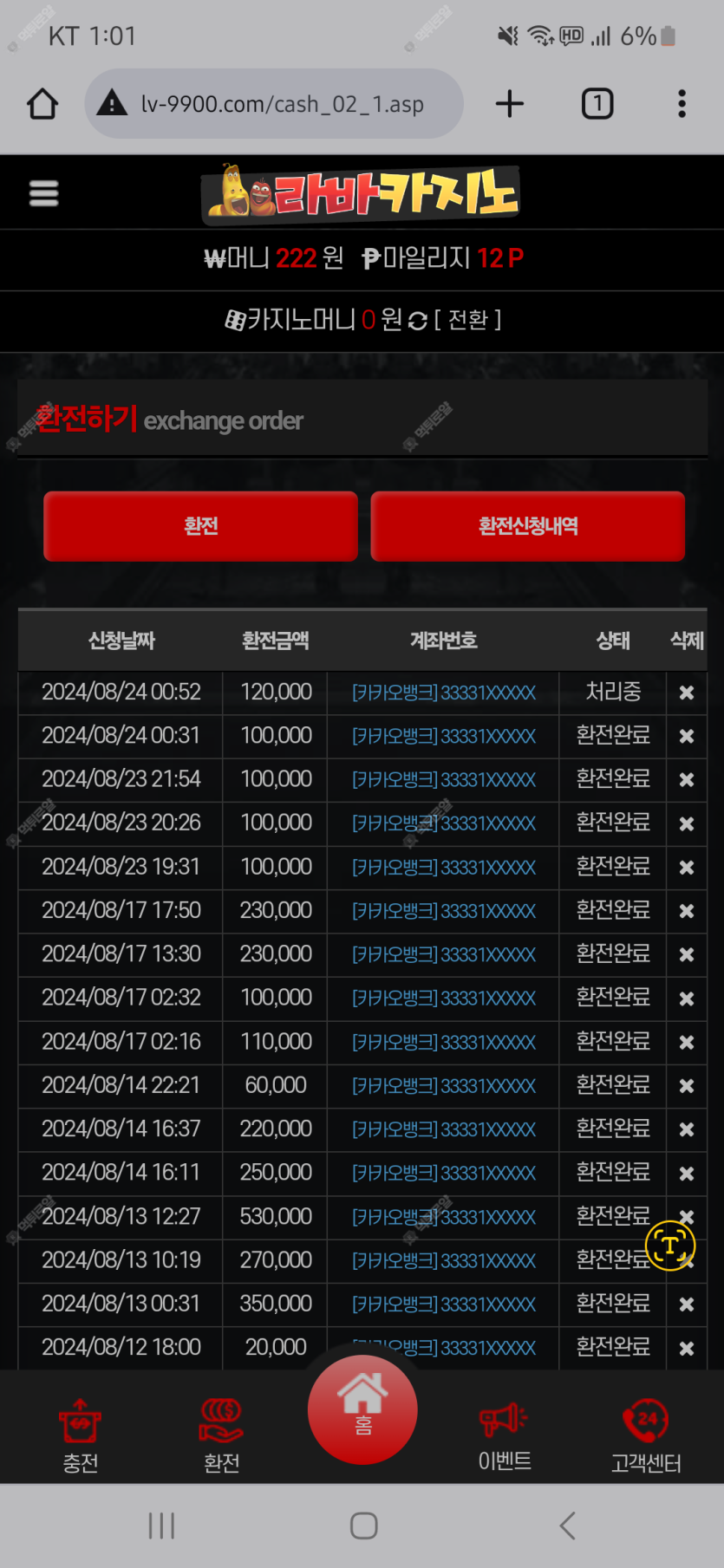This screenshot has height=1568, width=724.
Task: Open the hamburger drawer menu
Action: click(43, 192)
